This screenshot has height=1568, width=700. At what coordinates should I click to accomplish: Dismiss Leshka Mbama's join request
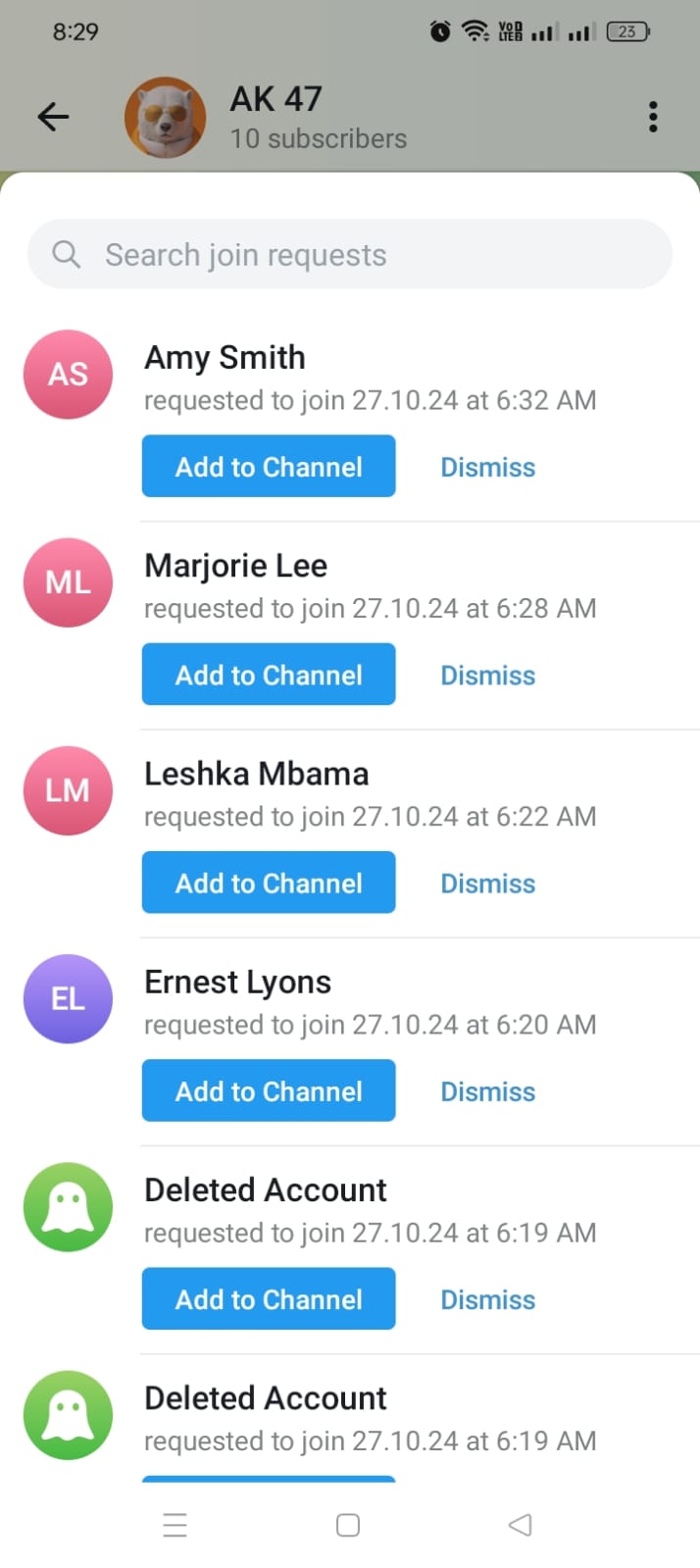(487, 884)
